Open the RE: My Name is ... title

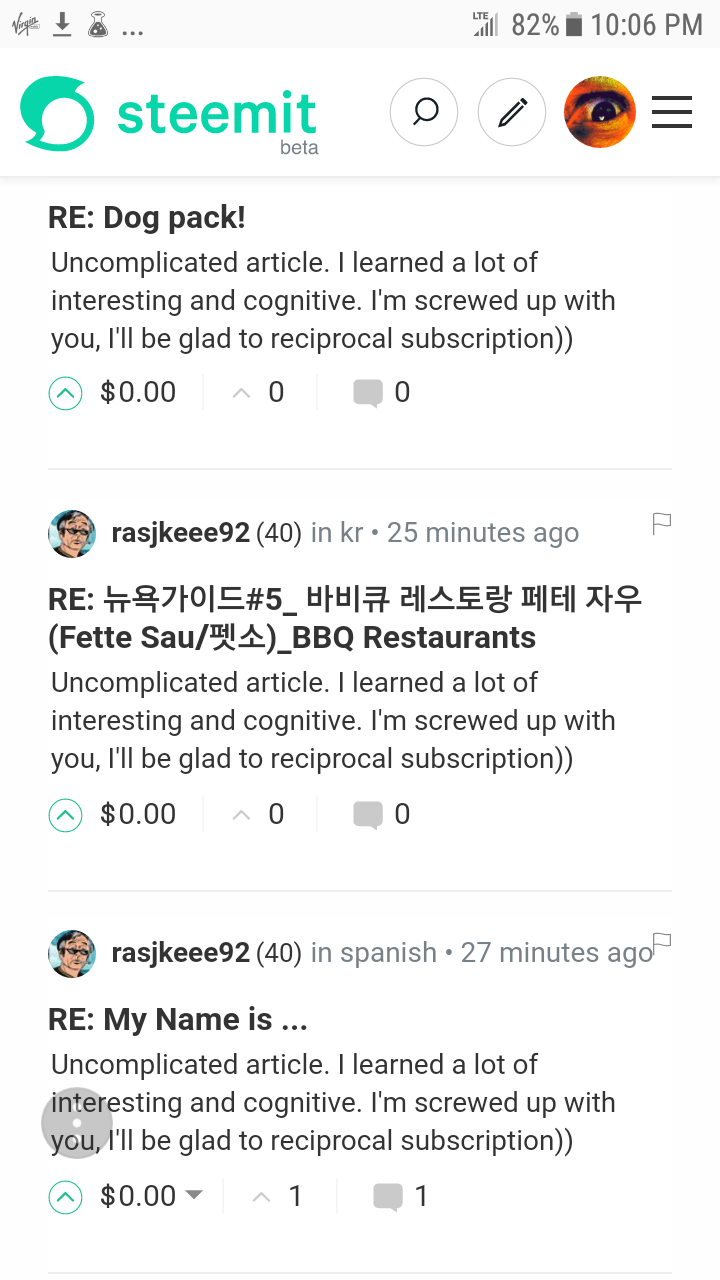tap(178, 1020)
